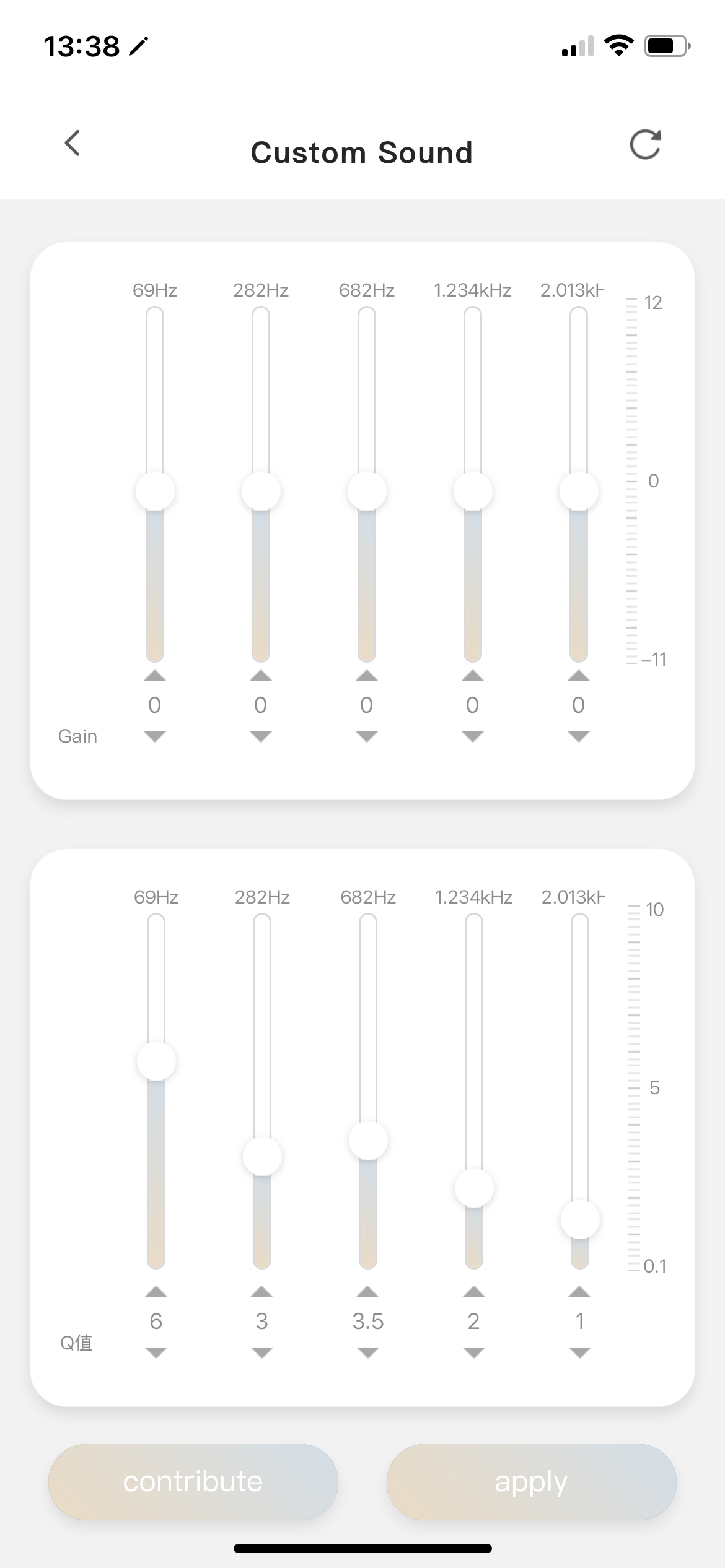Increase the 282Hz gain by one step
Image resolution: width=725 pixels, height=1568 pixels.
click(261, 675)
